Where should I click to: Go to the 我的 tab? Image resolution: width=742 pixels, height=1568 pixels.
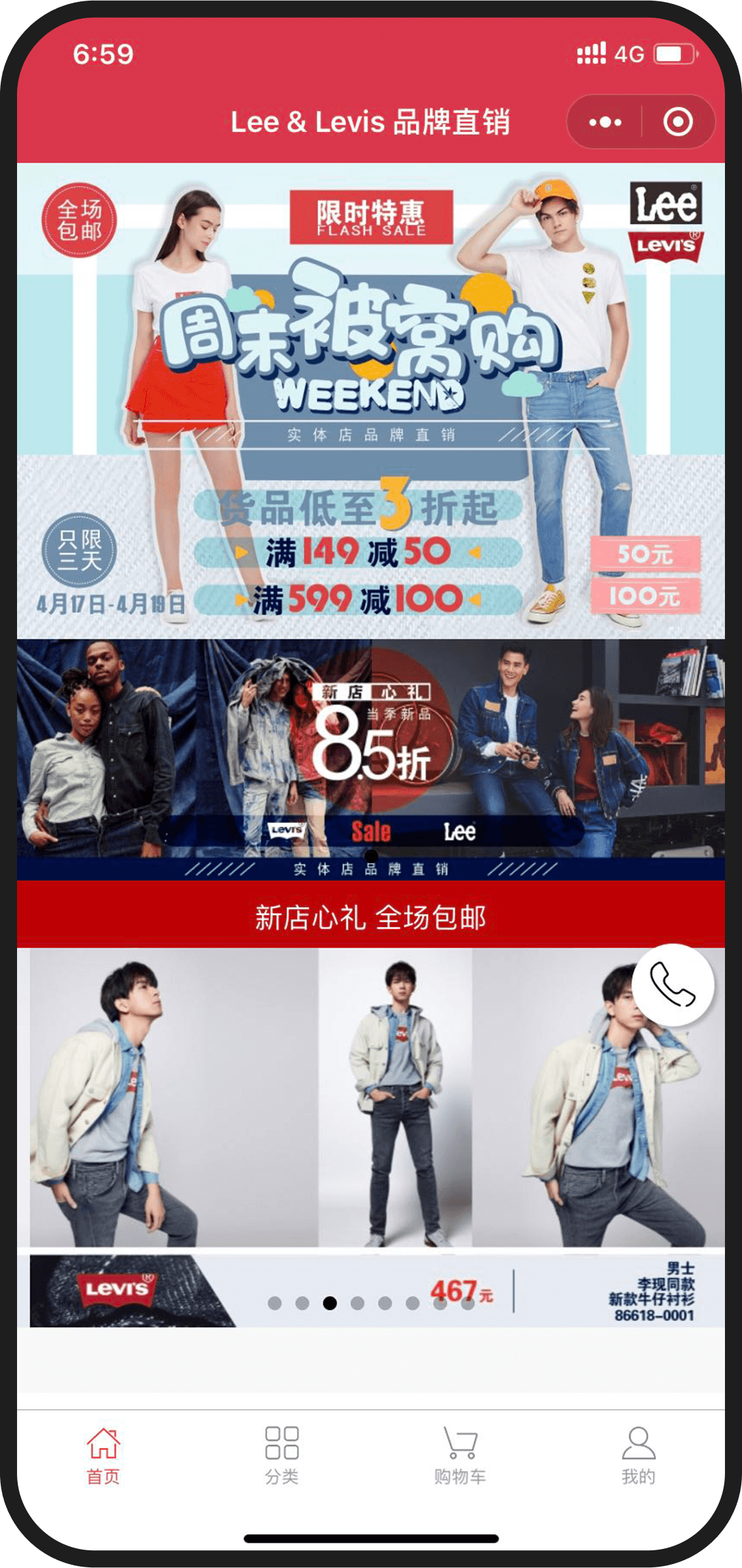point(638,1453)
